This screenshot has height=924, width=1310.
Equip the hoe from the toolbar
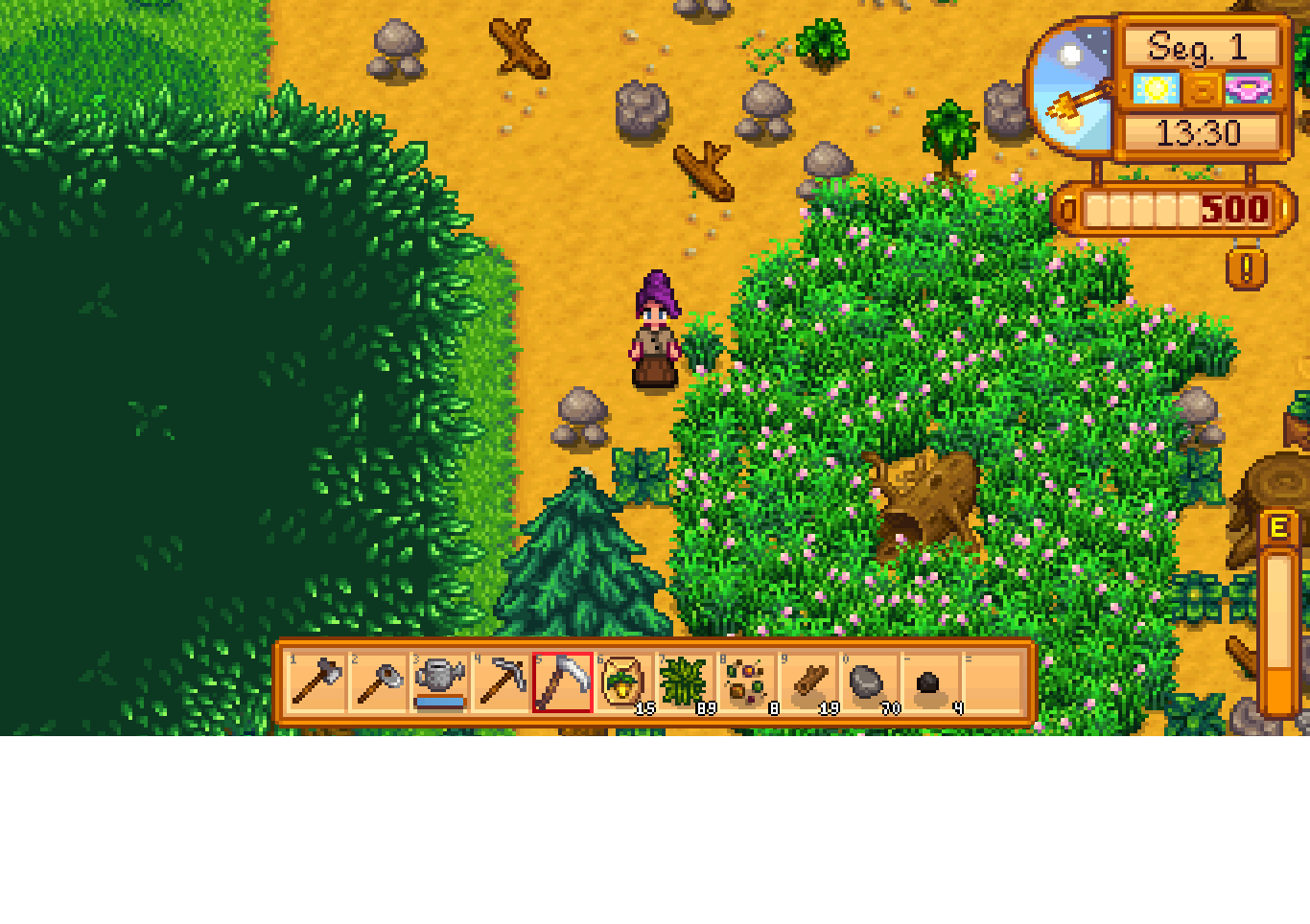[x=379, y=682]
